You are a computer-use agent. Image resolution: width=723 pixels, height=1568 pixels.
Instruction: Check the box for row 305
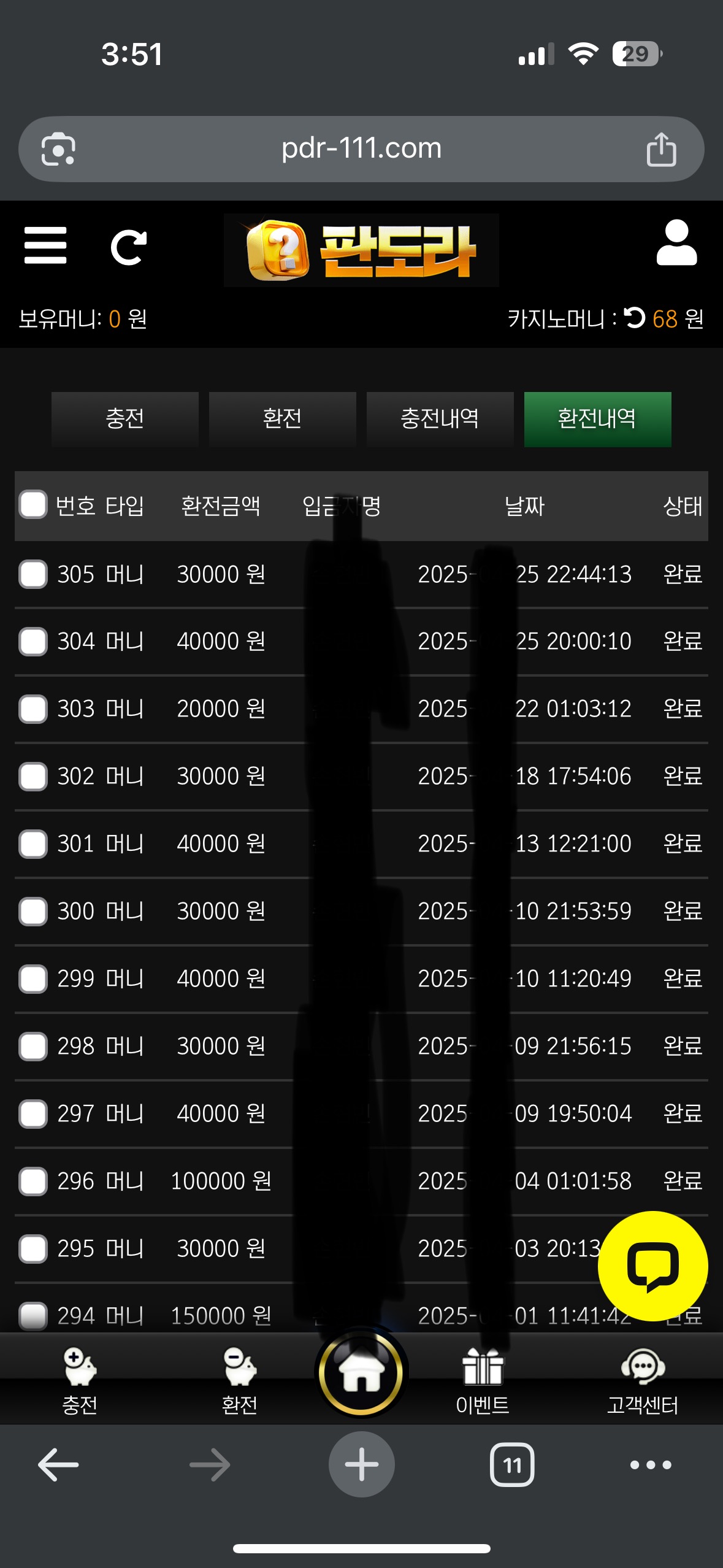click(x=33, y=574)
